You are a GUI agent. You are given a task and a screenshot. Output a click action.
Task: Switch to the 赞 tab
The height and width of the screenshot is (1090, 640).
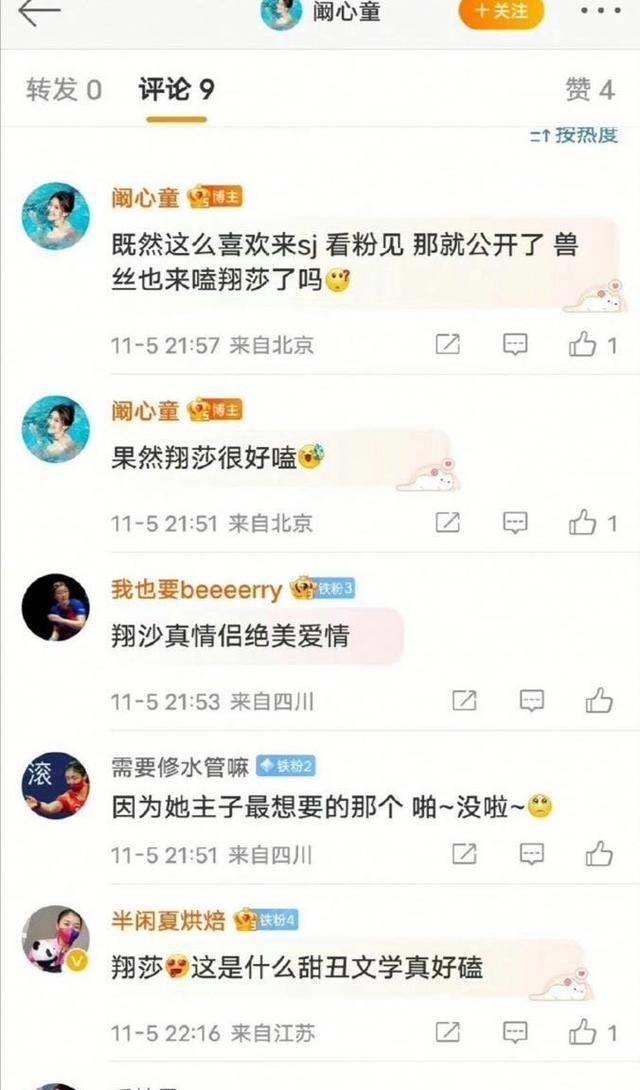(x=590, y=90)
